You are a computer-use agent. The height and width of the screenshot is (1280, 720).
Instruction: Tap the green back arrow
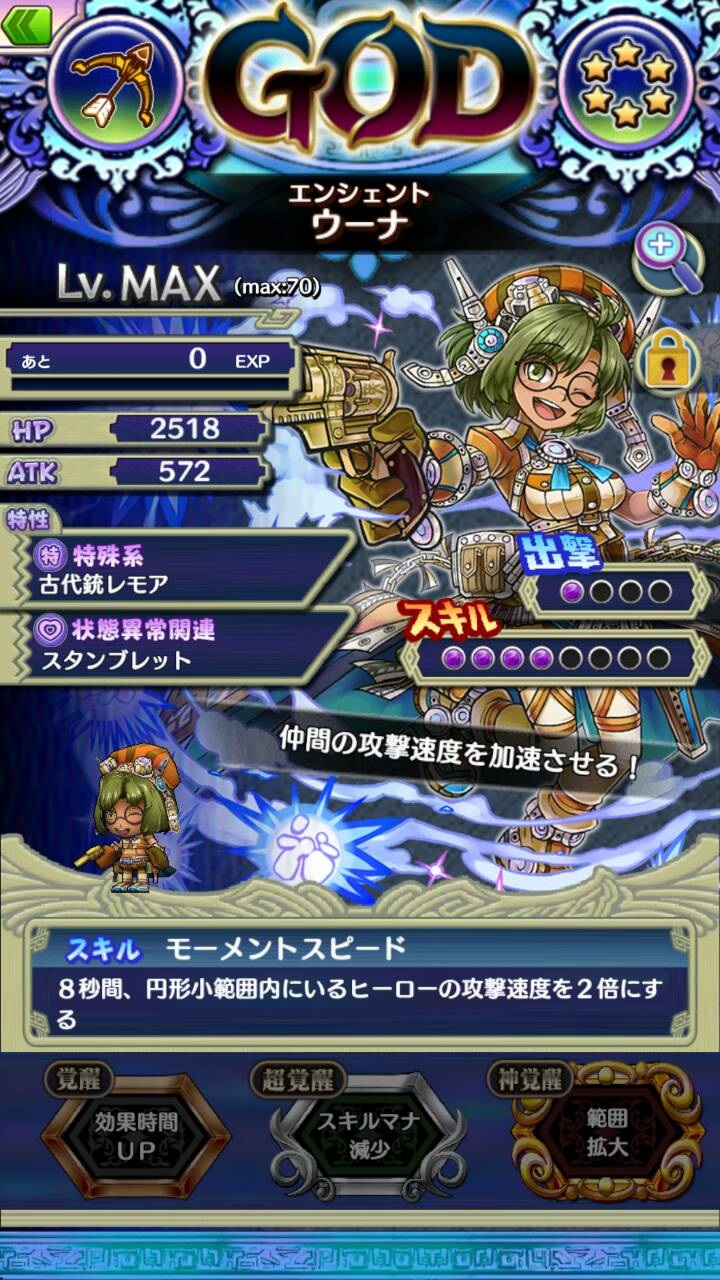point(26,24)
